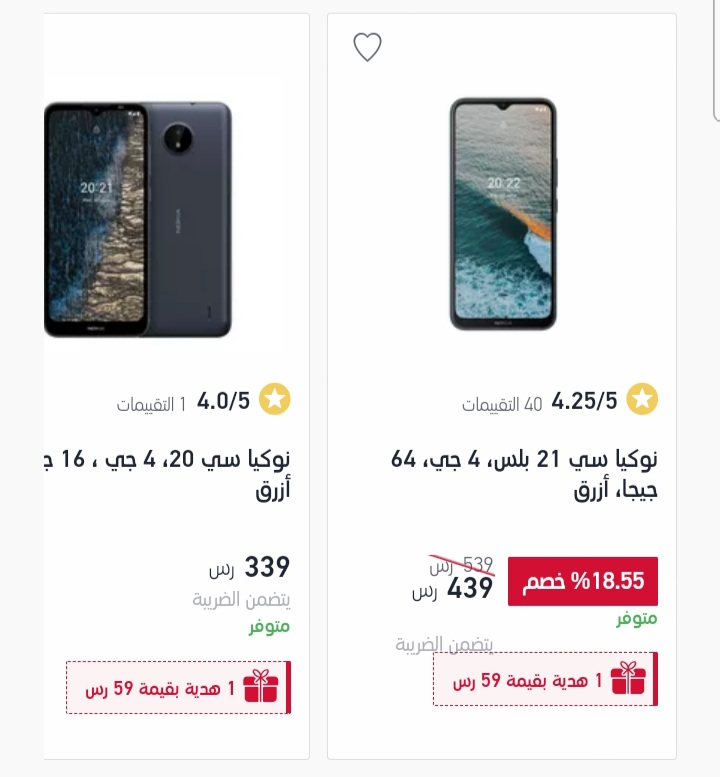Image resolution: width=720 pixels, height=777 pixels.
Task: View the 59 SAR gift on Nokia C21 Plus
Action: 545,680
